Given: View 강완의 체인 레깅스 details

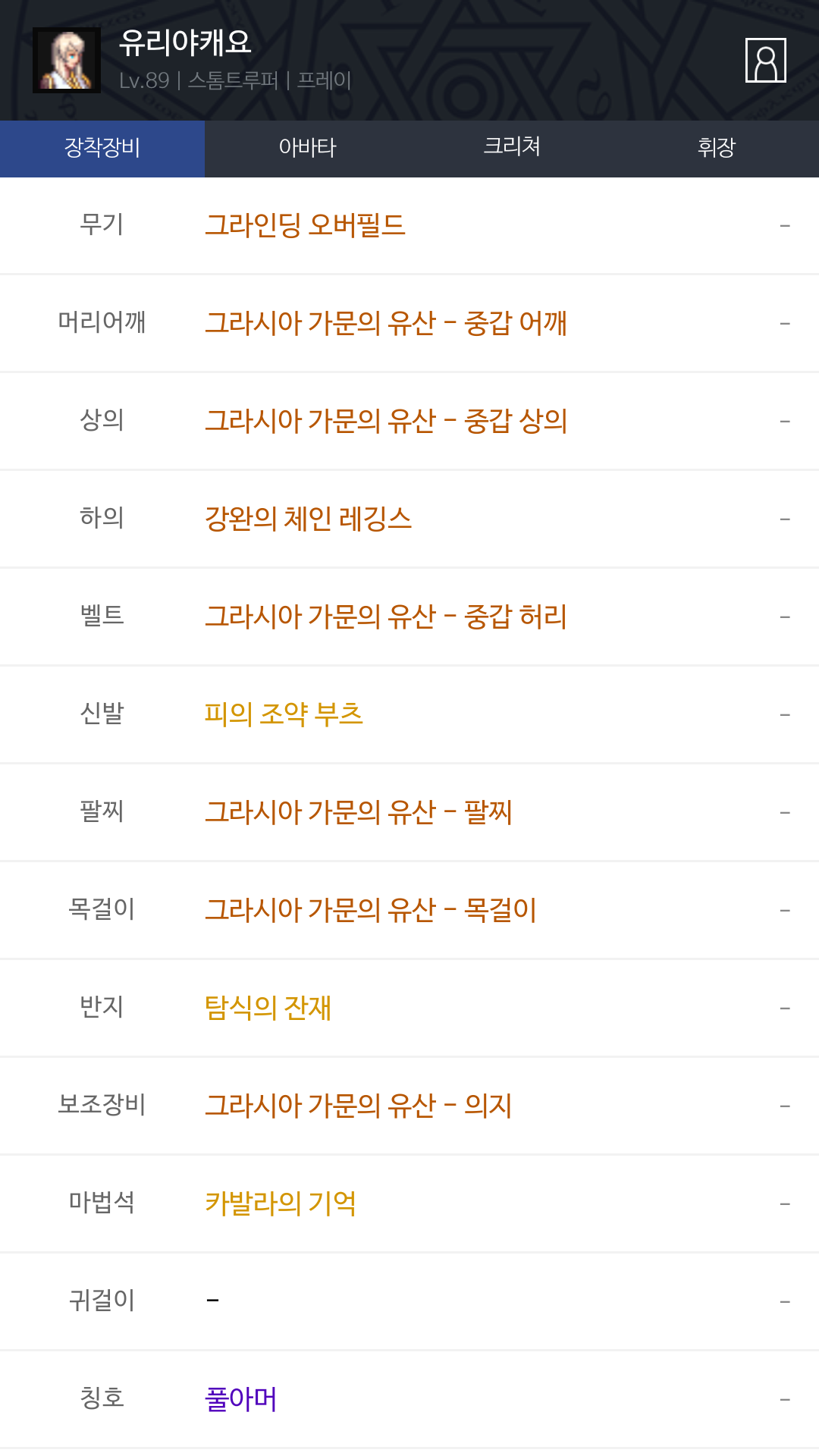Looking at the screenshot, I should click(x=308, y=519).
